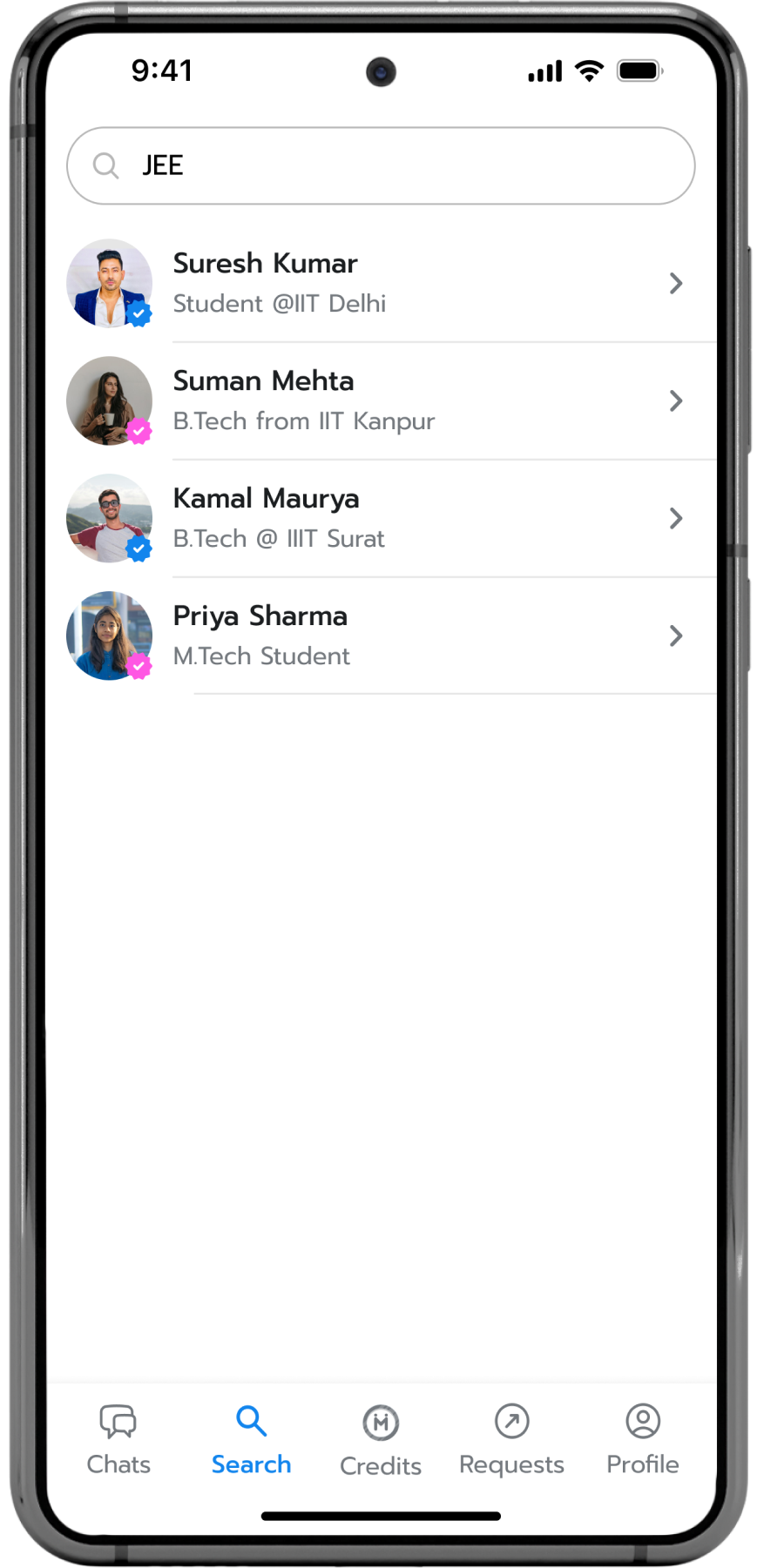Tap the JEE search field
This screenshot has height=1568, width=757.
381,165
